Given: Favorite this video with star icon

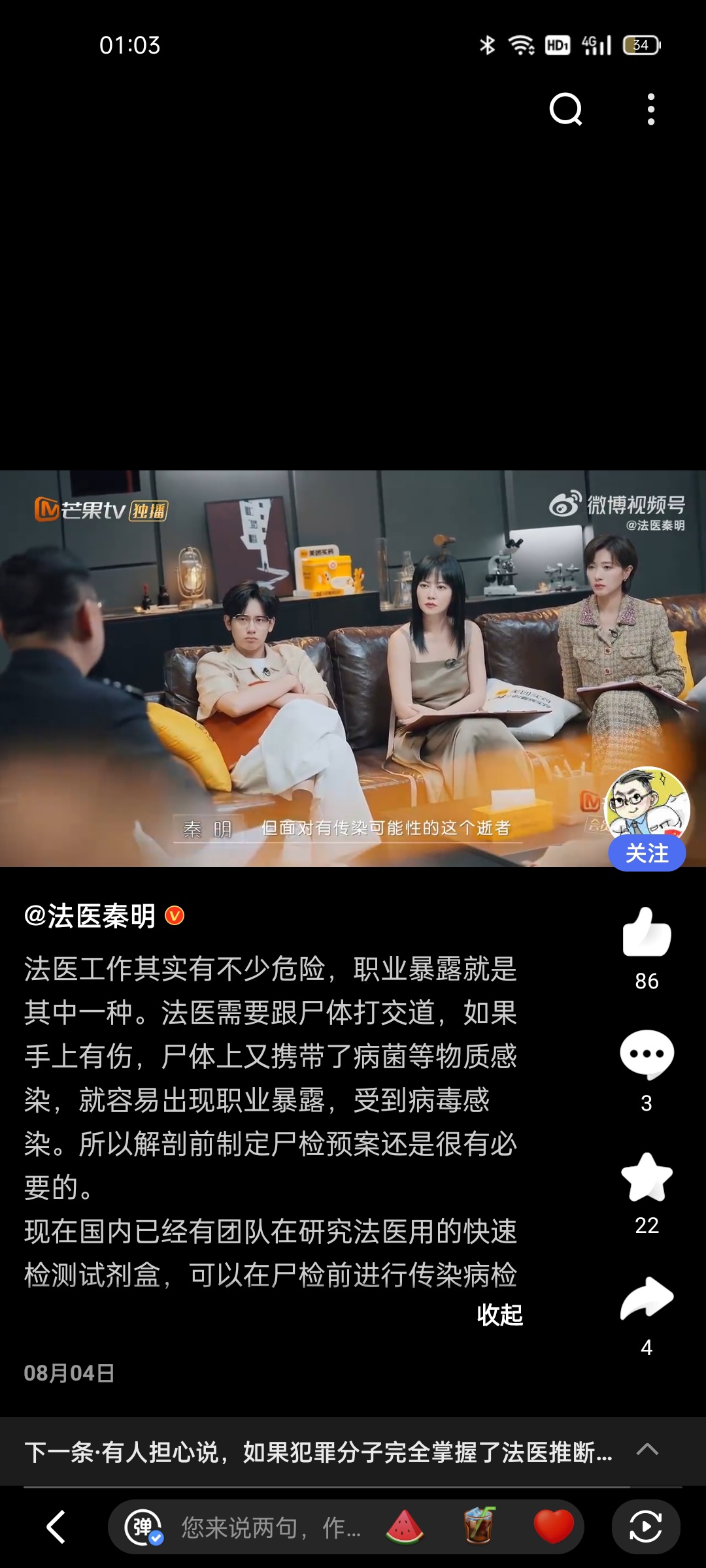Looking at the screenshot, I should (647, 1177).
